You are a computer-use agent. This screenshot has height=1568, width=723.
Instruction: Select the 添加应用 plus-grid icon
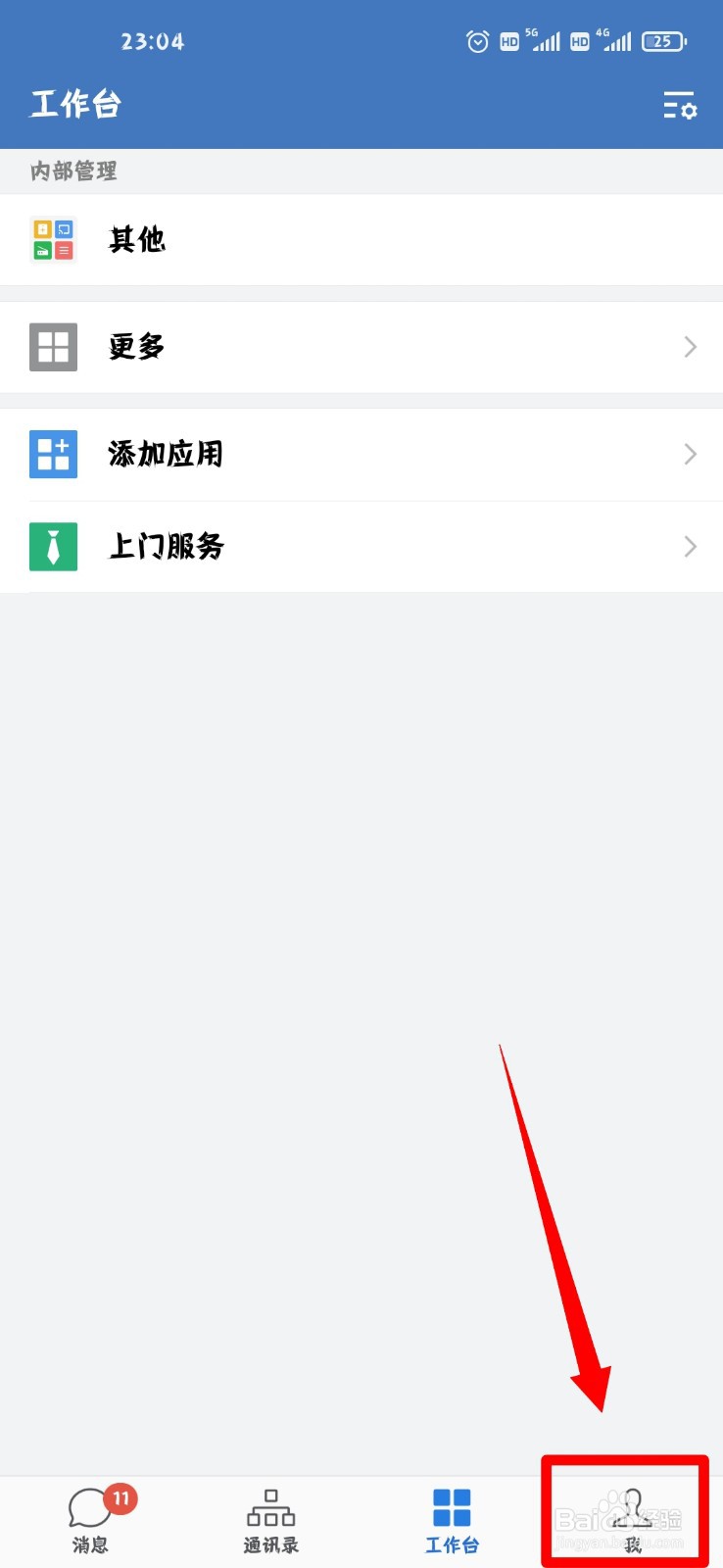pyautogui.click(x=53, y=454)
